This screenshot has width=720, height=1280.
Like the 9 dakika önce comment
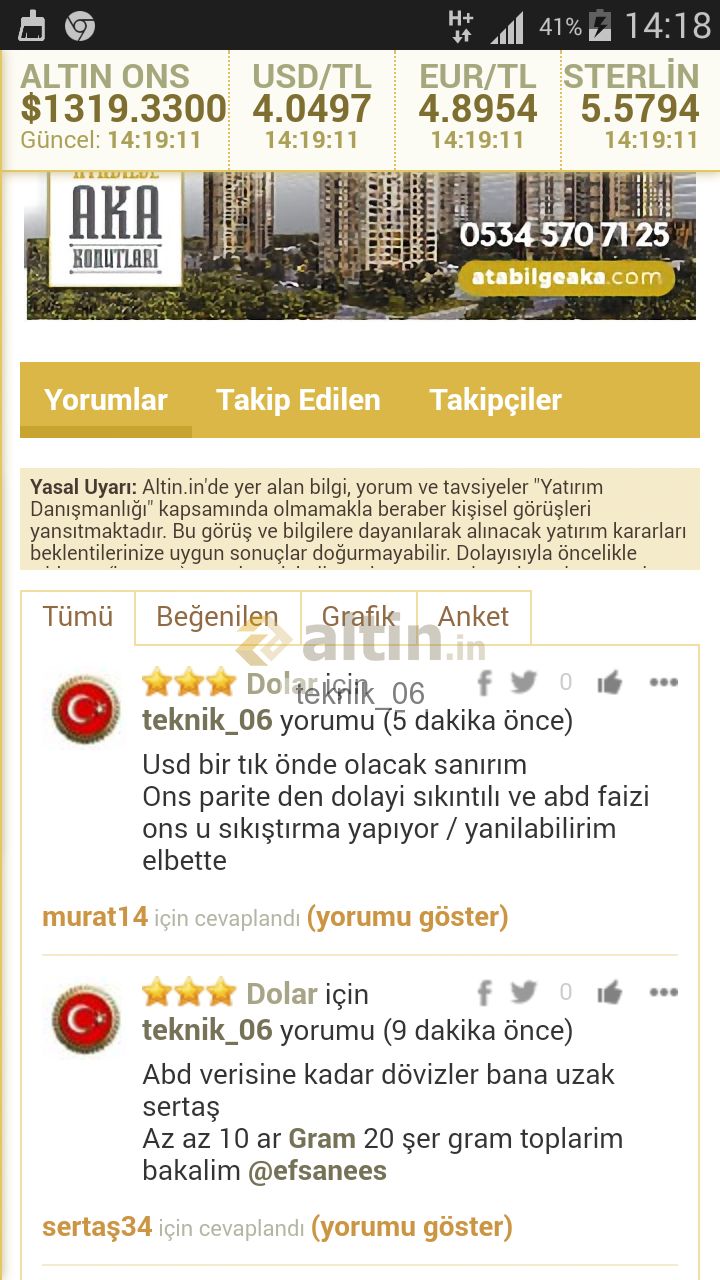tap(609, 993)
